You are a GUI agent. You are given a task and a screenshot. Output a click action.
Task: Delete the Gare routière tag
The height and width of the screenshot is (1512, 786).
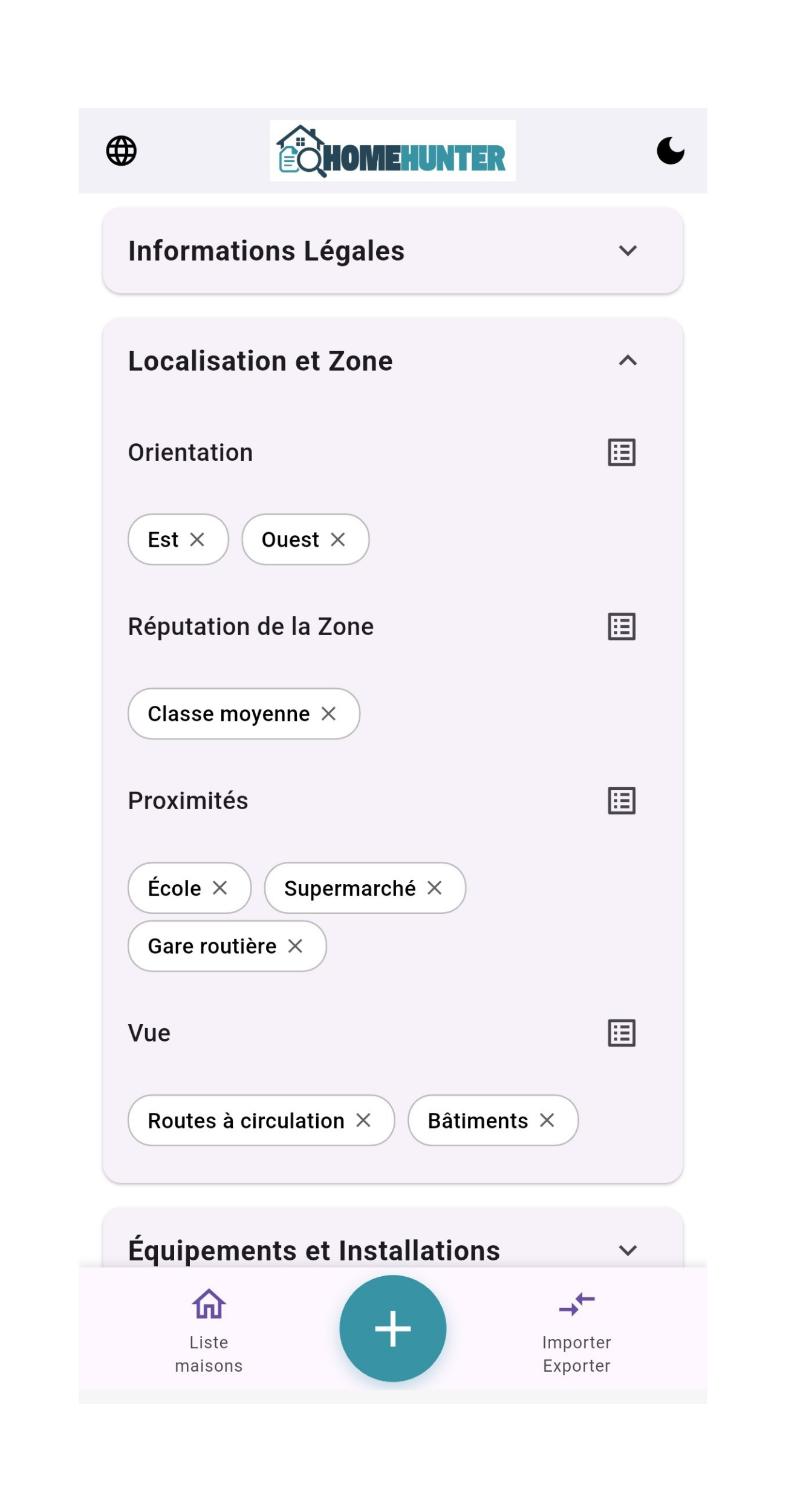pyautogui.click(x=296, y=945)
